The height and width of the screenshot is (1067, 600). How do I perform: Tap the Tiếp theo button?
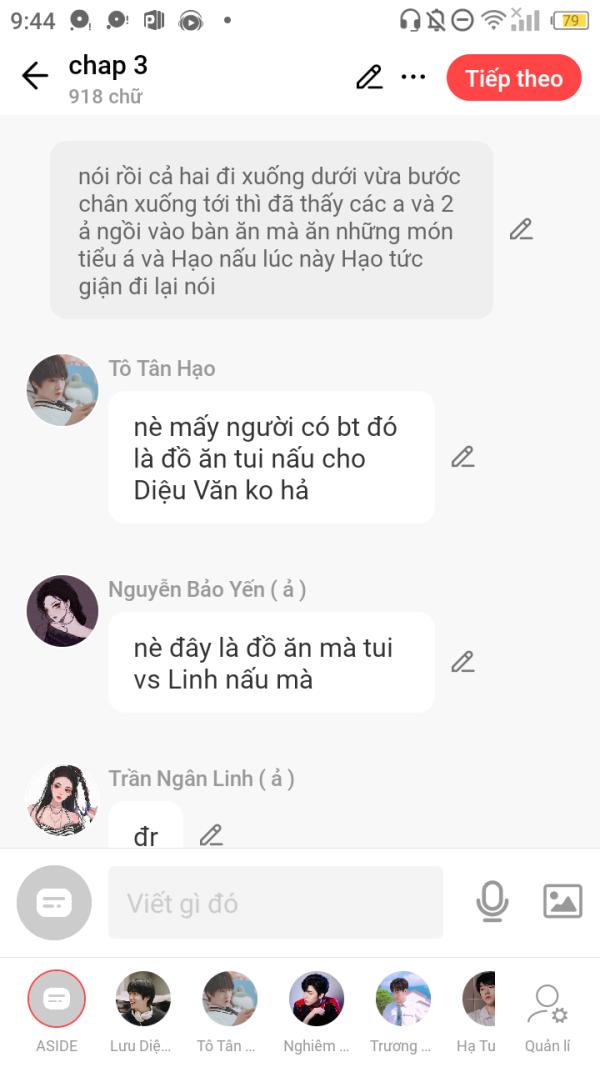pos(514,78)
